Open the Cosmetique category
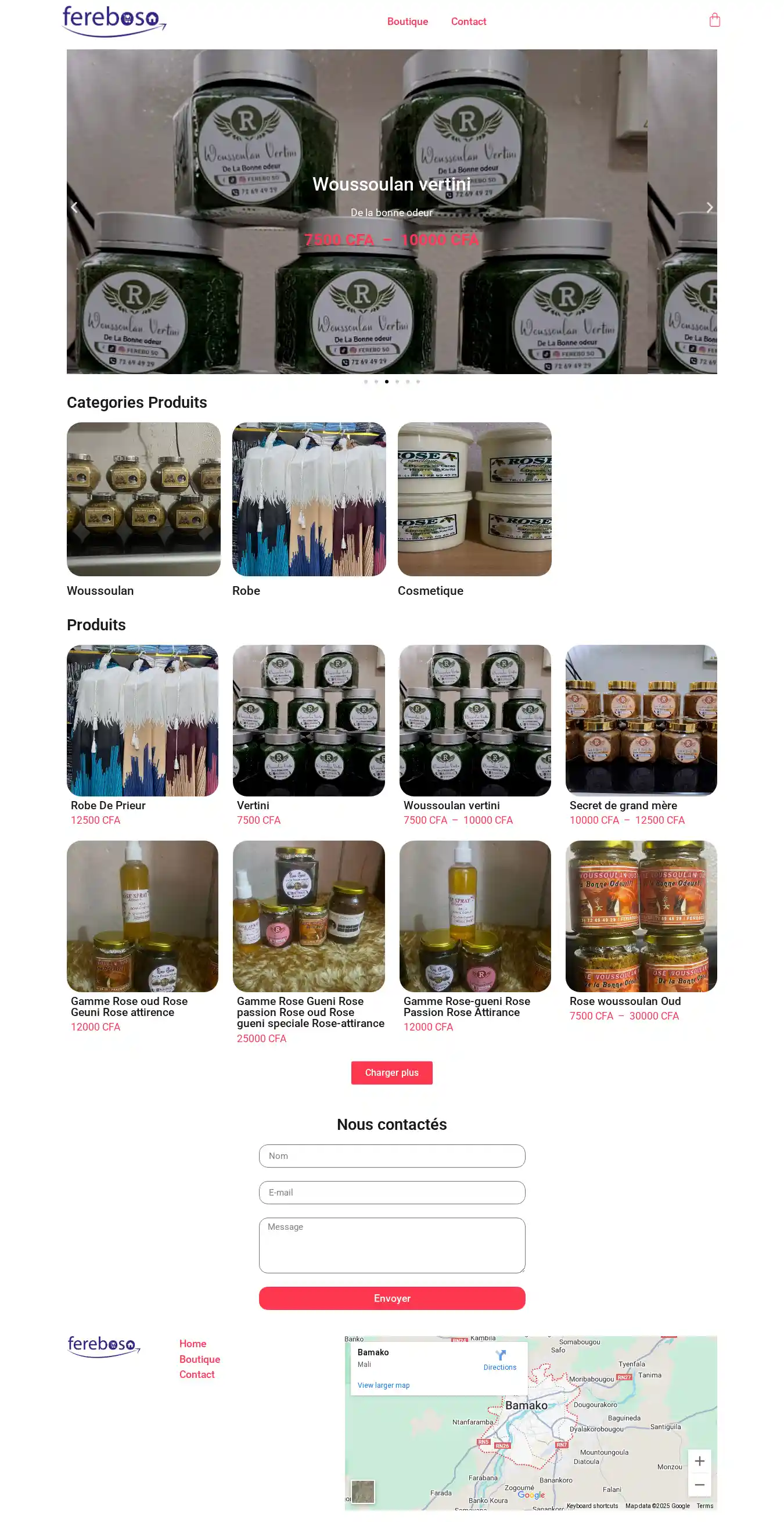This screenshot has width=784, height=1522. coord(474,499)
